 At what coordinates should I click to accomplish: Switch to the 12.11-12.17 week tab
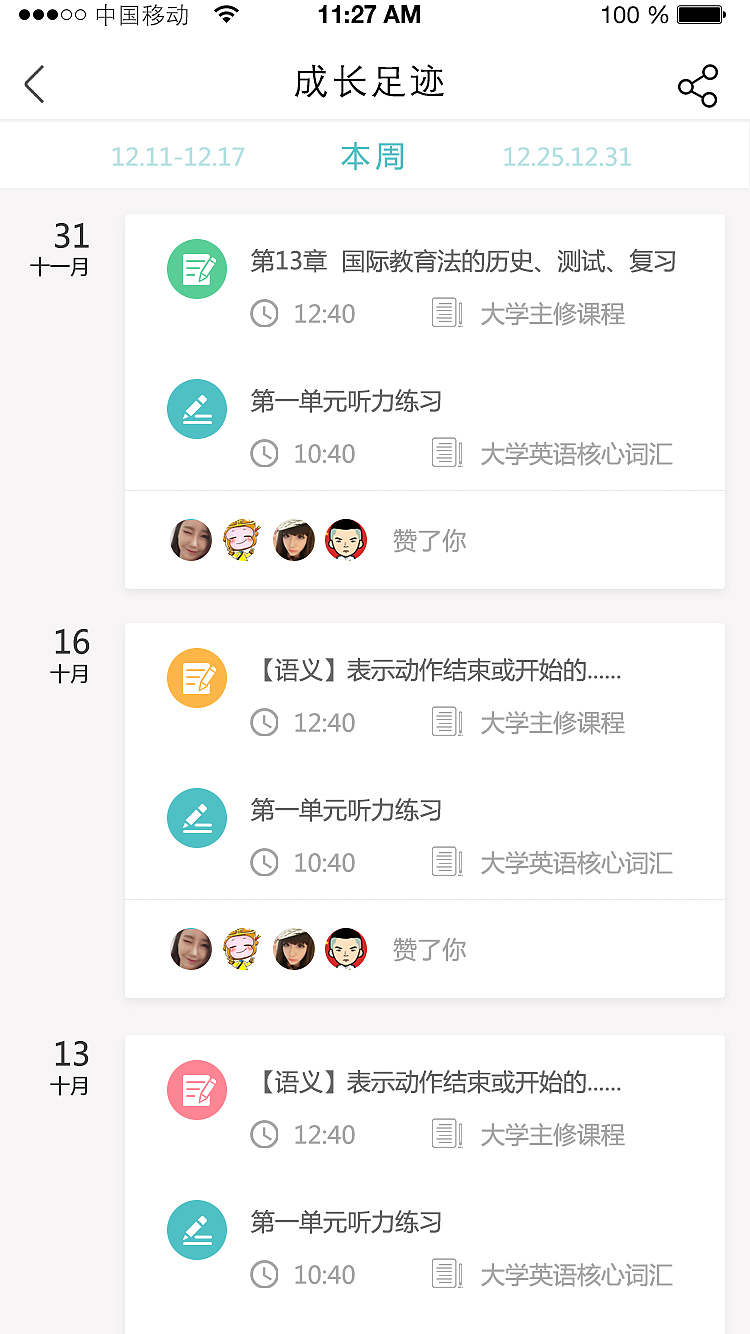[x=178, y=156]
